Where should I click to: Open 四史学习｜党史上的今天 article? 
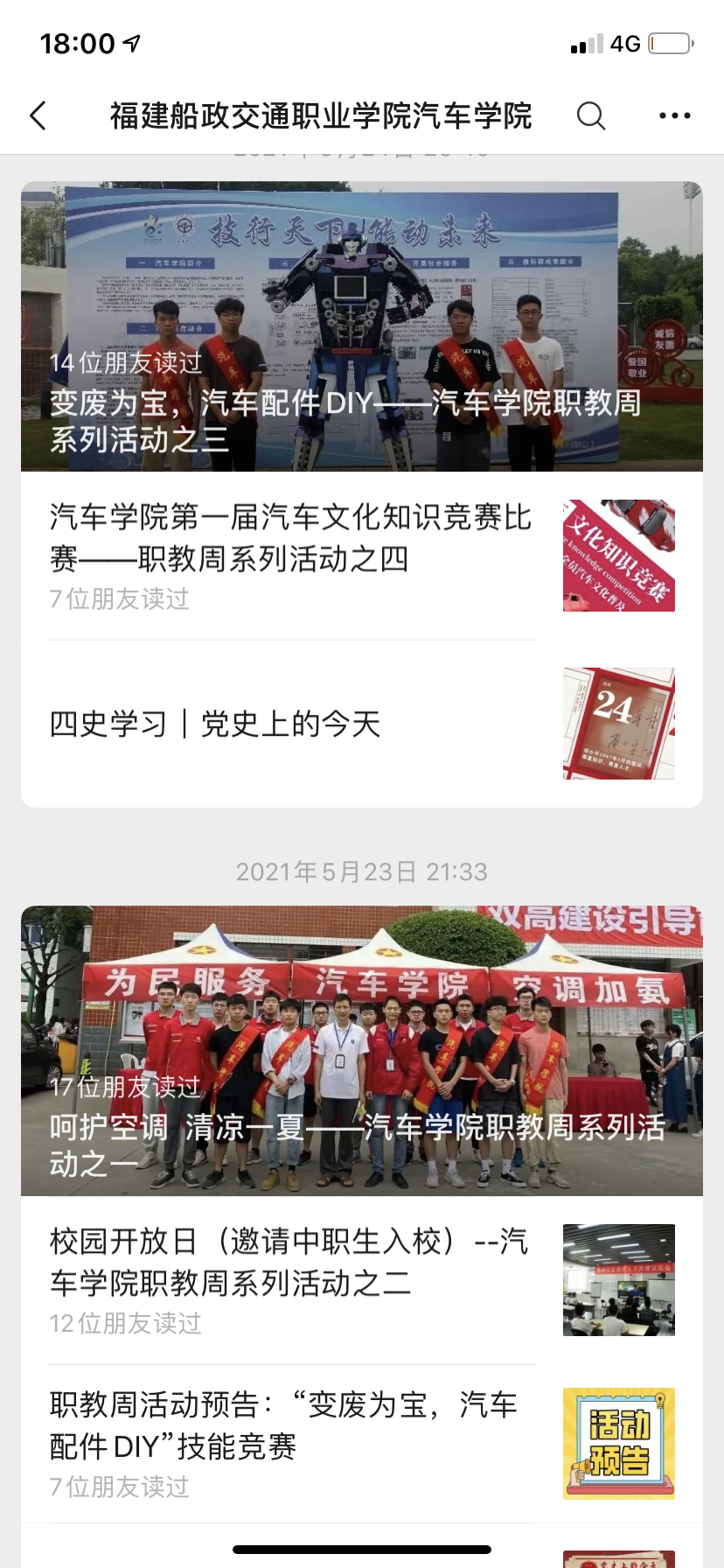click(216, 724)
